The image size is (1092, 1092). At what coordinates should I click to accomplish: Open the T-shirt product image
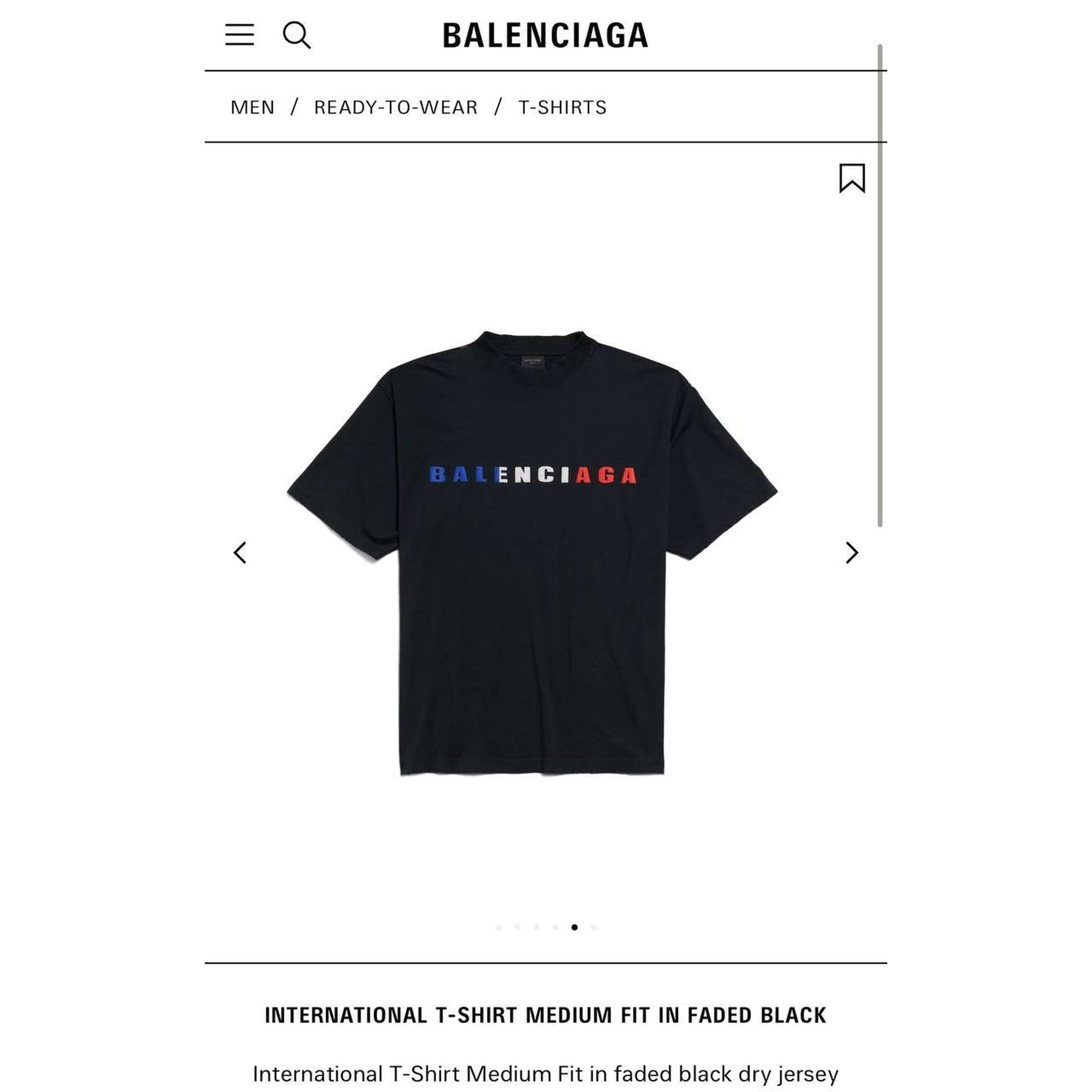pos(532,554)
